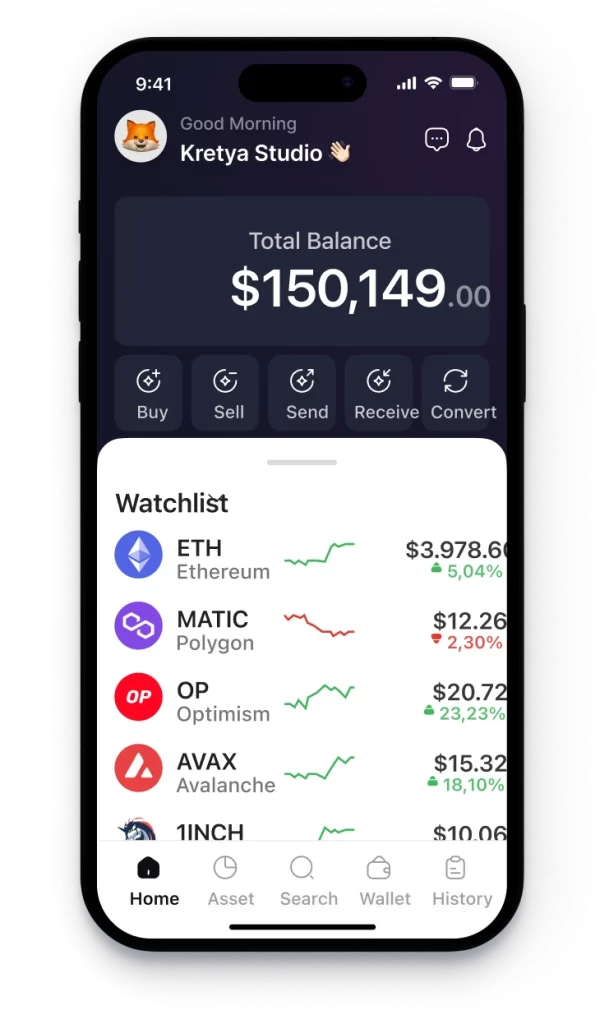609x1024 pixels.
Task: Open the AVAX Avalanche watchlist row
Action: coord(310,769)
